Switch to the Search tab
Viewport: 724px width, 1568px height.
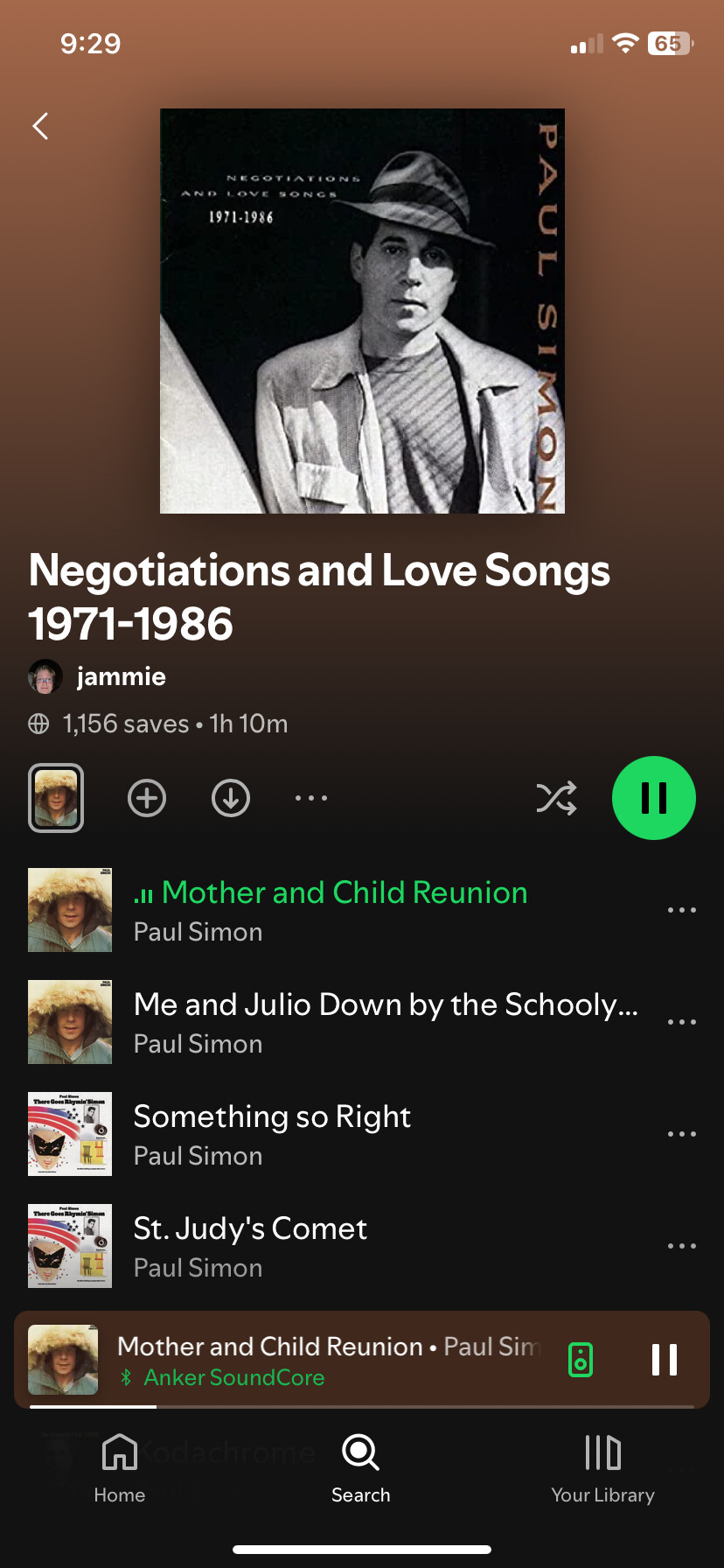click(x=361, y=1468)
